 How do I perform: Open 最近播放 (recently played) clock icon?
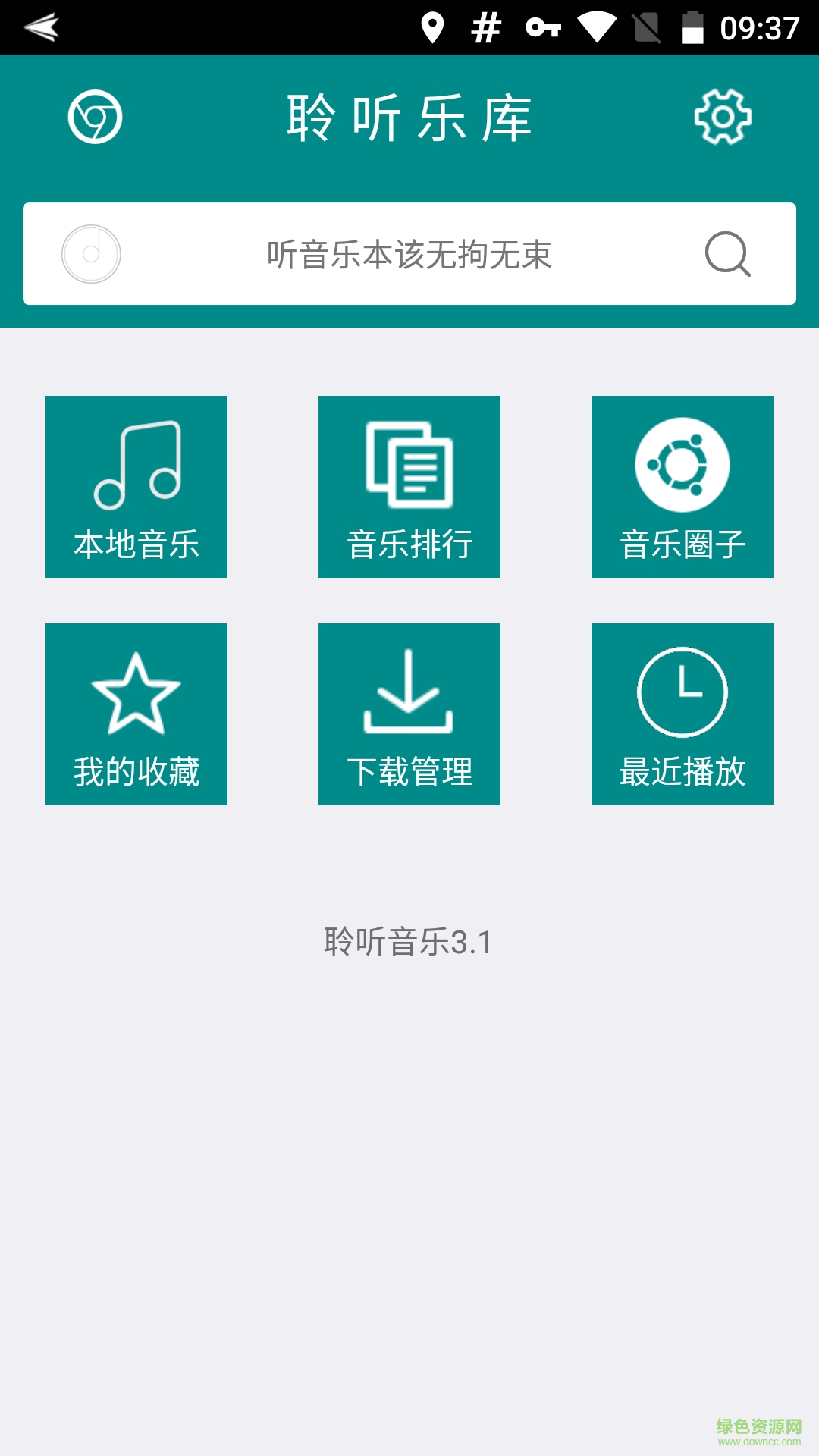click(x=682, y=715)
